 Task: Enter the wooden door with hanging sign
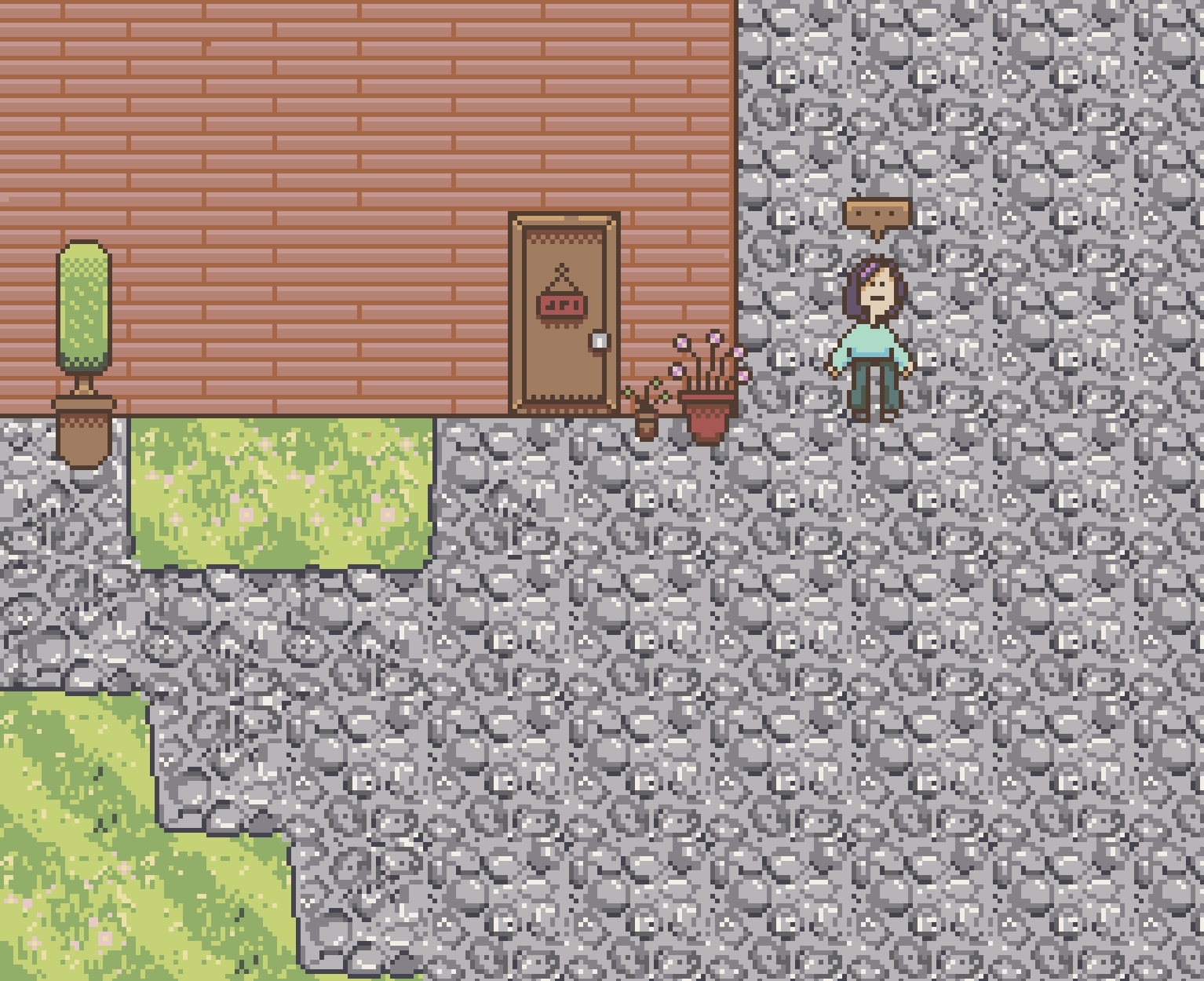[564, 314]
